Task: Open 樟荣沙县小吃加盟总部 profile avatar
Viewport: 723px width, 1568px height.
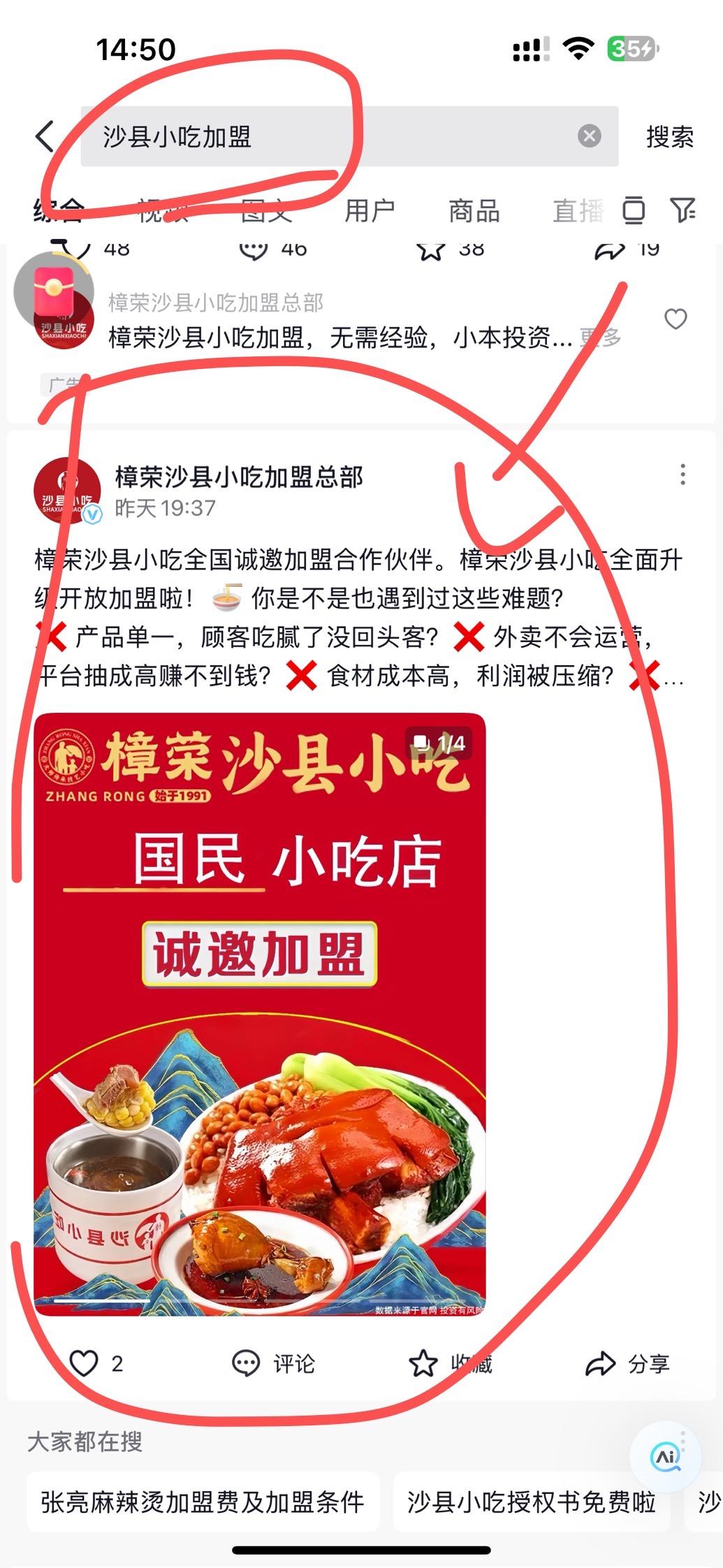Action: point(67,491)
